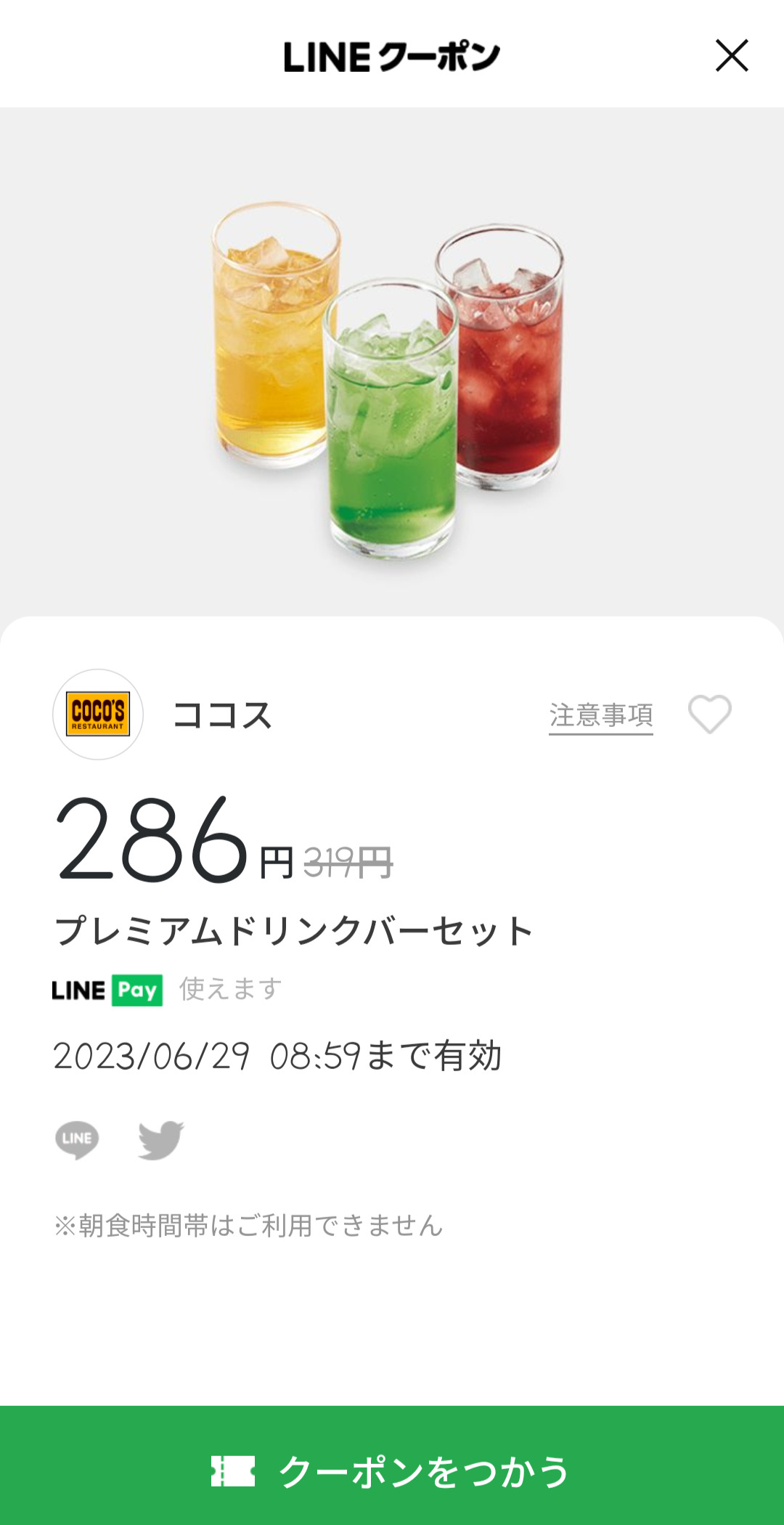Share the coupon via LINE
This screenshot has width=784, height=1525.
[77, 1139]
